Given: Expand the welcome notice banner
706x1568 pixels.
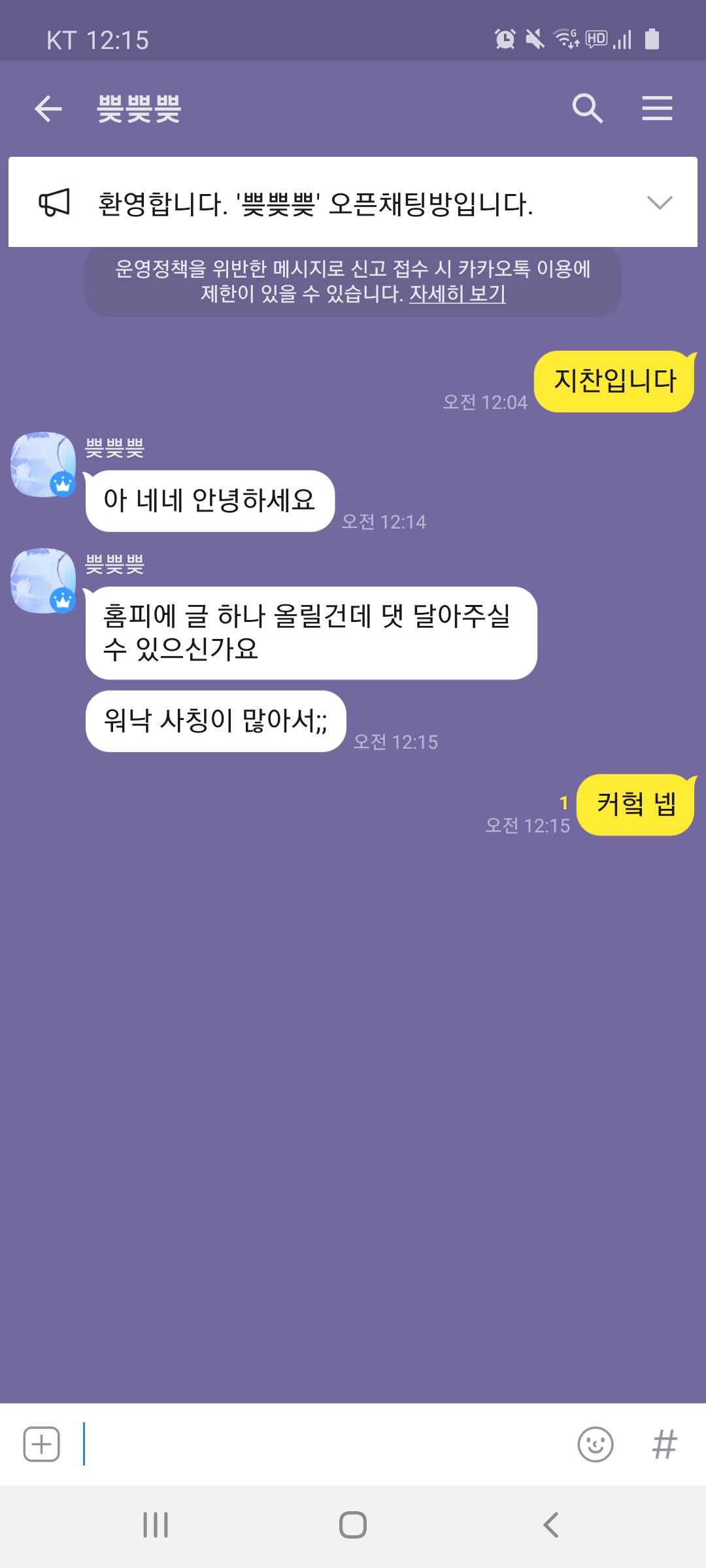Looking at the screenshot, I should click(x=659, y=203).
